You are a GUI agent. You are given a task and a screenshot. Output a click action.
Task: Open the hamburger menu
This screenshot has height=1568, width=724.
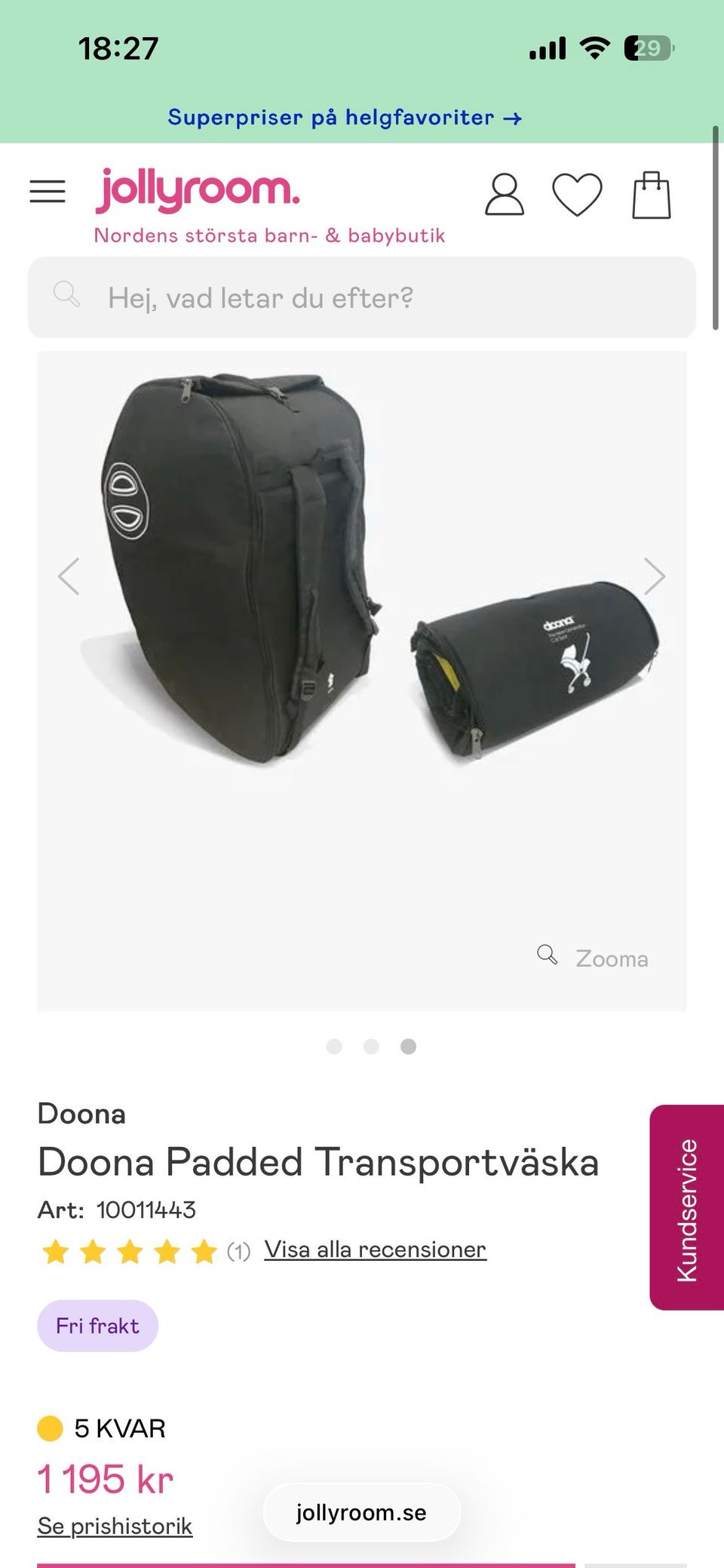[48, 192]
